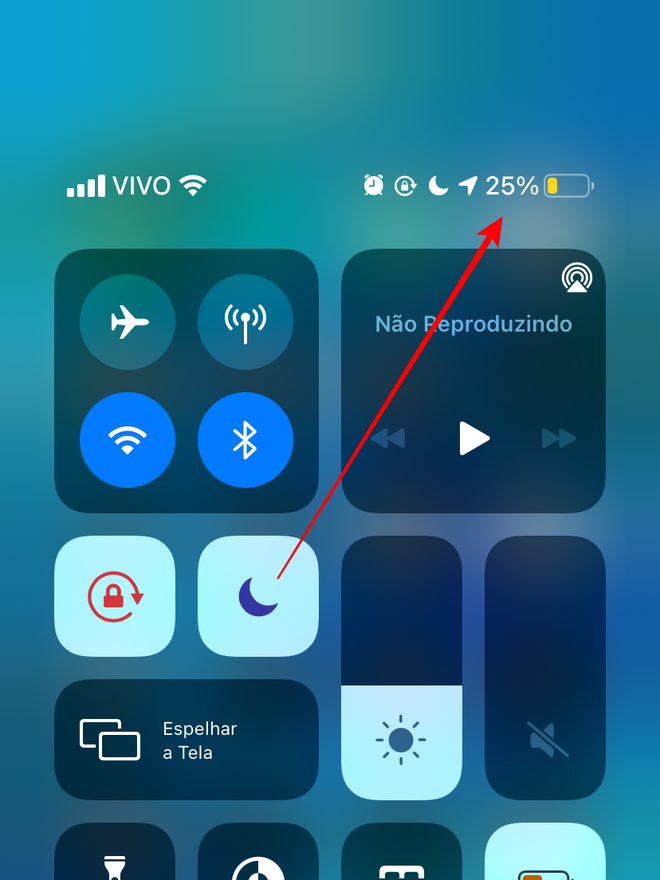The height and width of the screenshot is (880, 660).
Task: Turn off Do Not Disturb moon
Action: click(x=258, y=597)
